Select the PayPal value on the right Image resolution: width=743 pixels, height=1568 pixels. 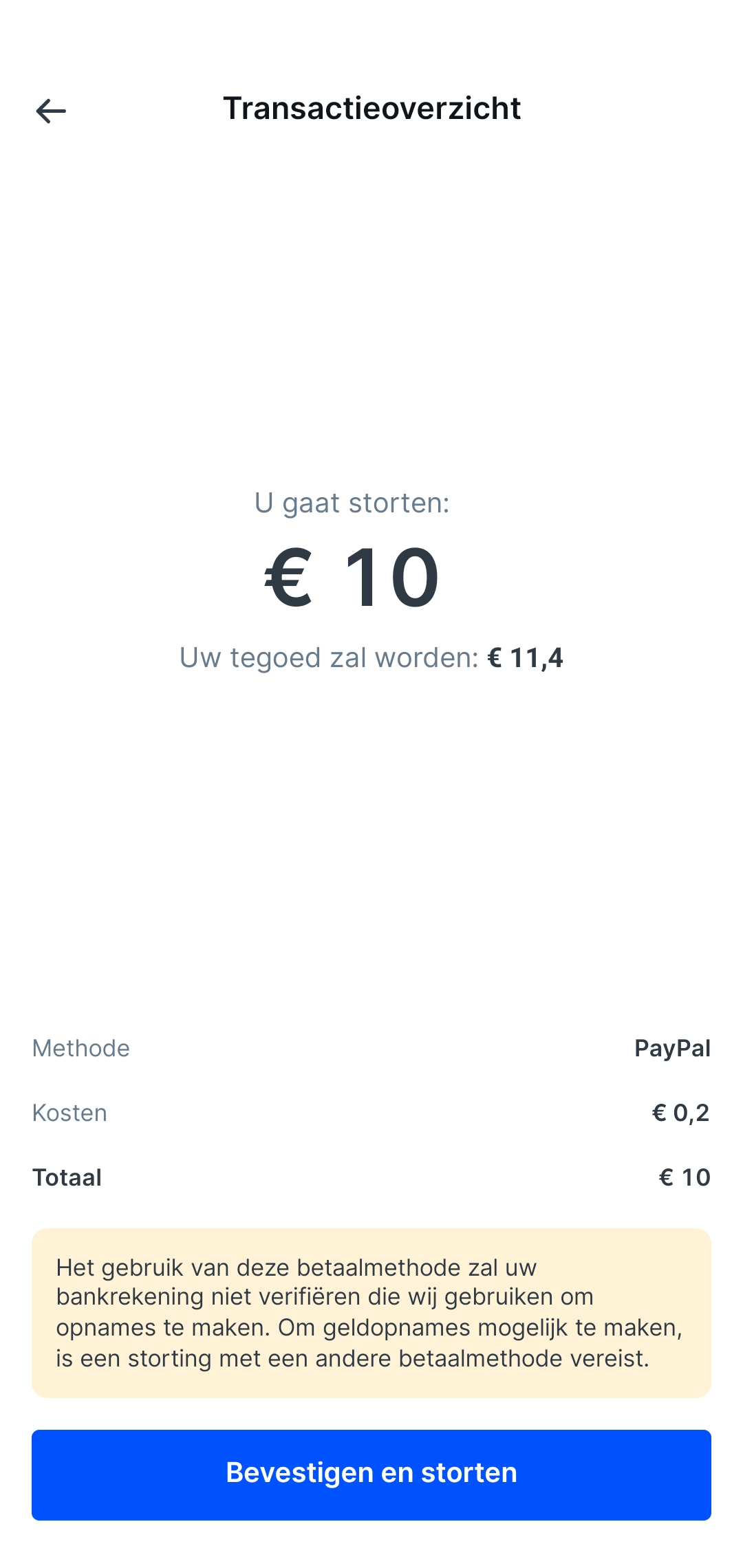pos(673,1048)
